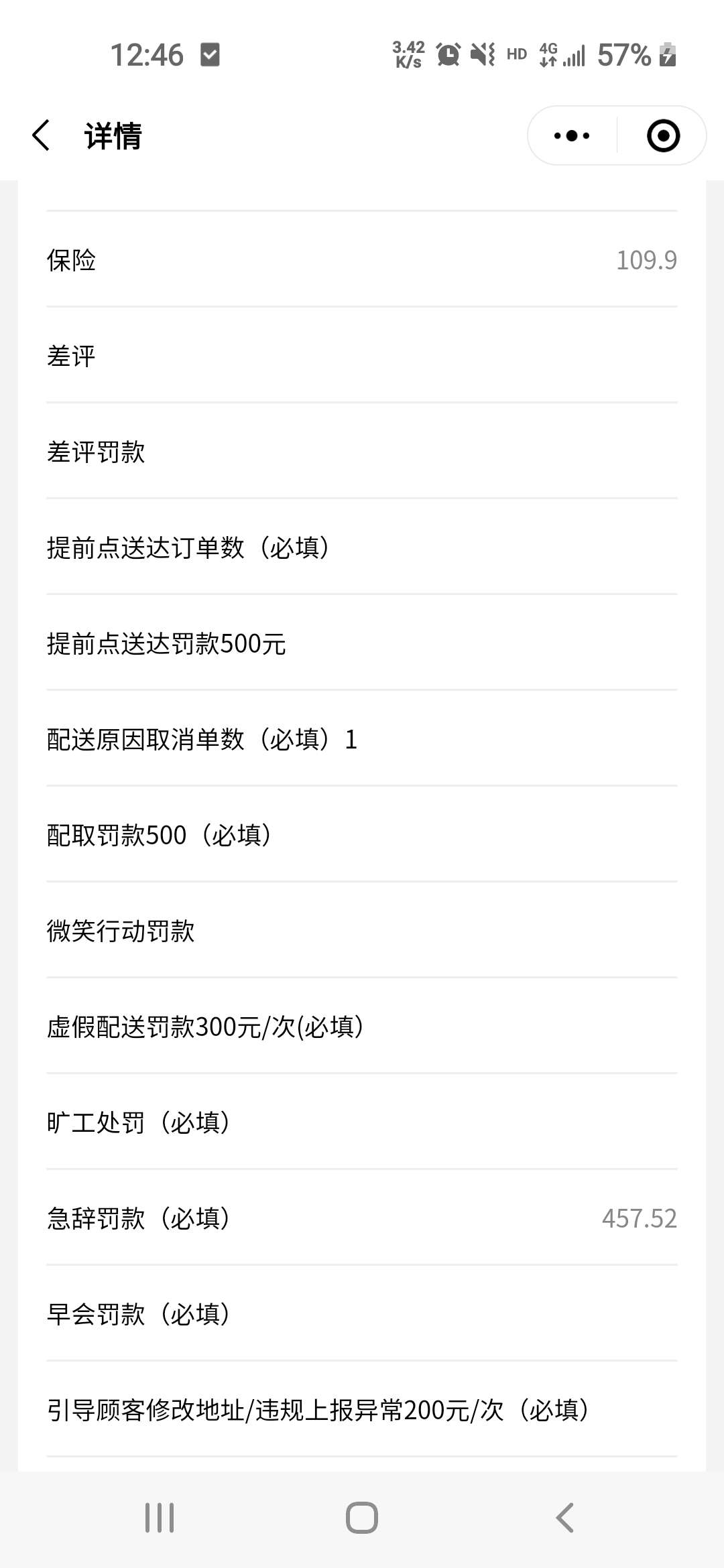The height and width of the screenshot is (1568, 724).
Task: Open the recent apps view
Action: click(x=160, y=1518)
